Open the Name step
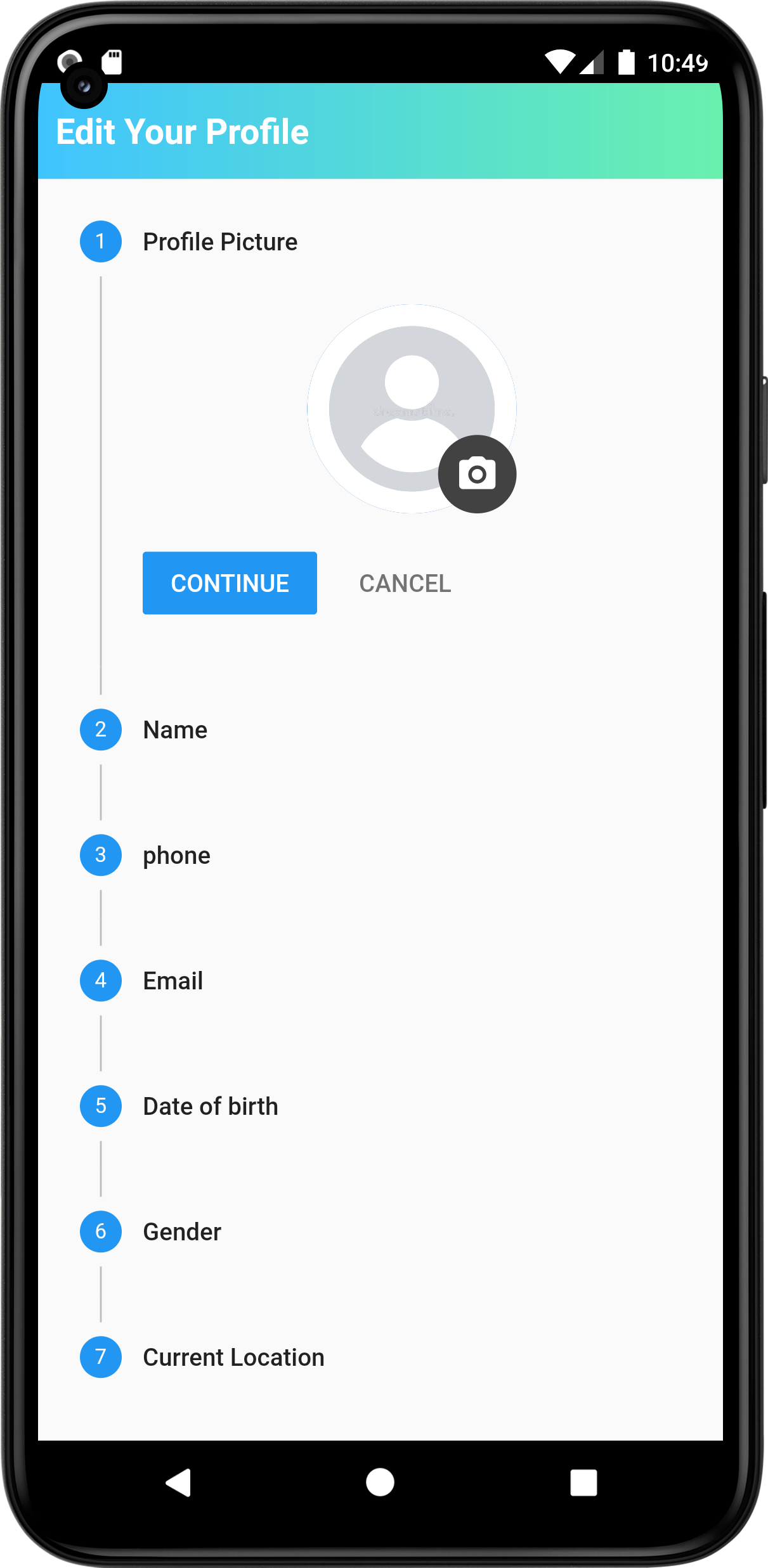Image resolution: width=768 pixels, height=1568 pixels. (381, 729)
